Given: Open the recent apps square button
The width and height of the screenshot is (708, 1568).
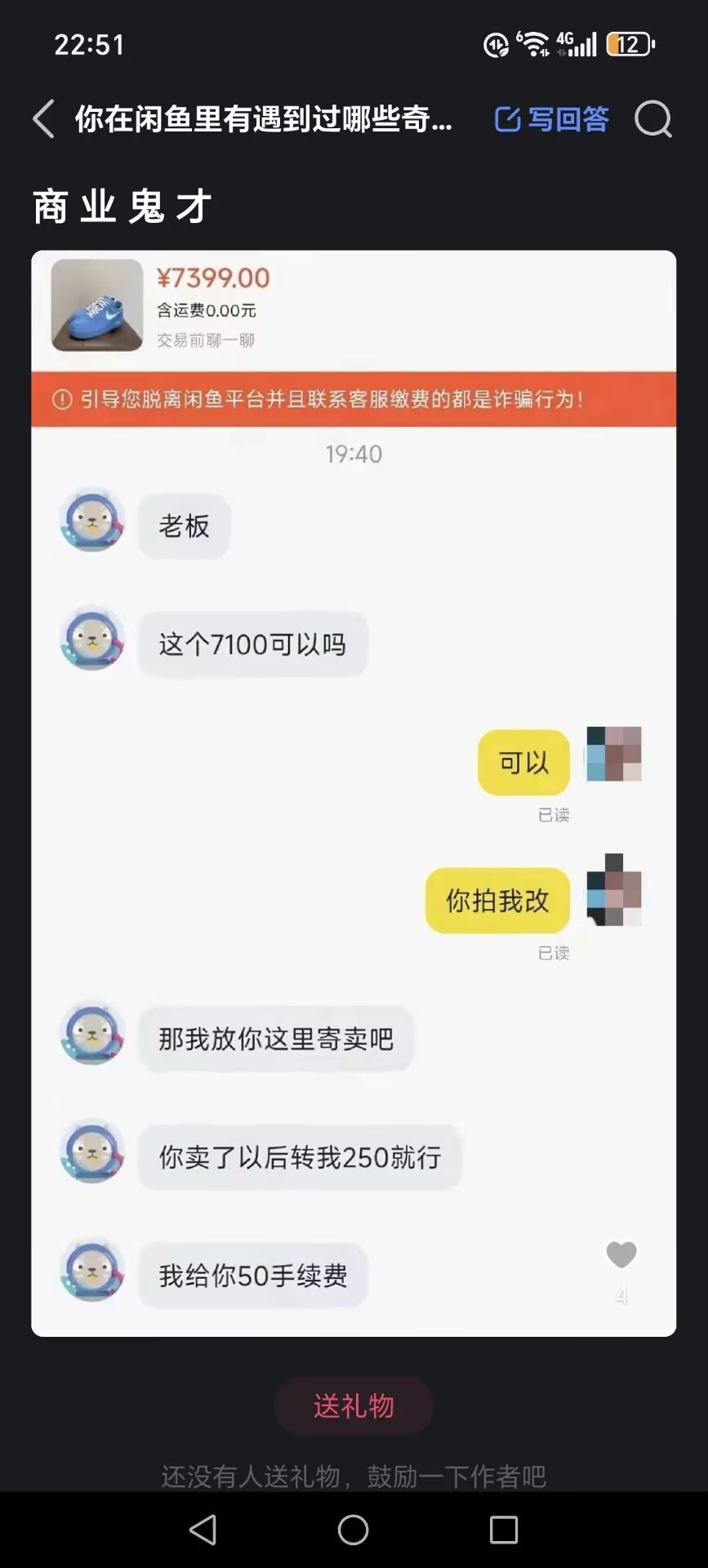Looking at the screenshot, I should pos(503,1530).
